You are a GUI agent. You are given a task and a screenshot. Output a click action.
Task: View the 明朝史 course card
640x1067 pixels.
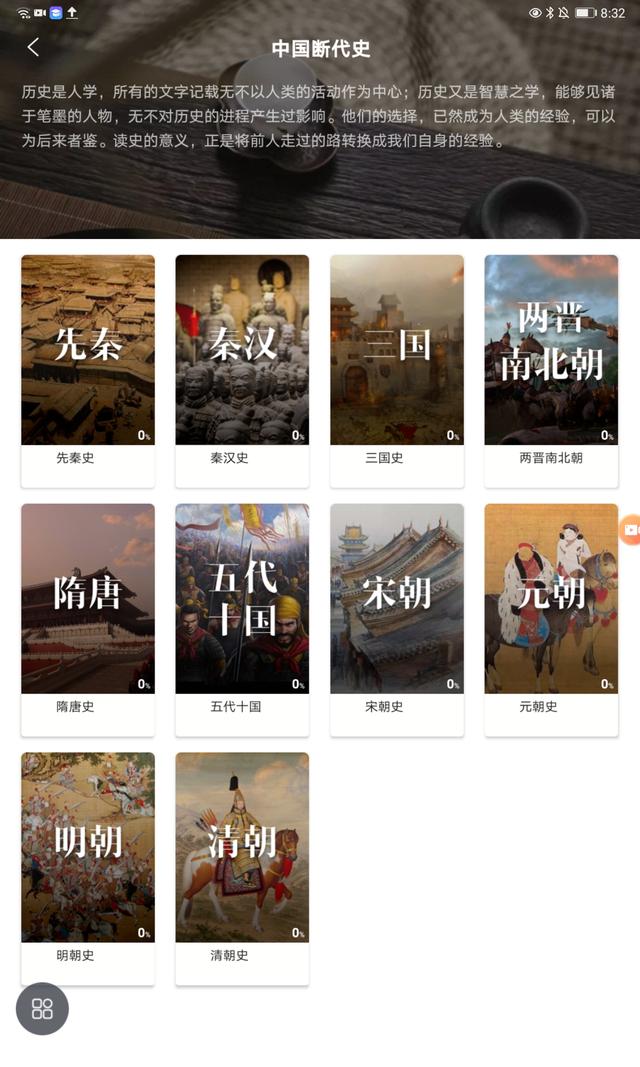pyautogui.click(x=88, y=868)
